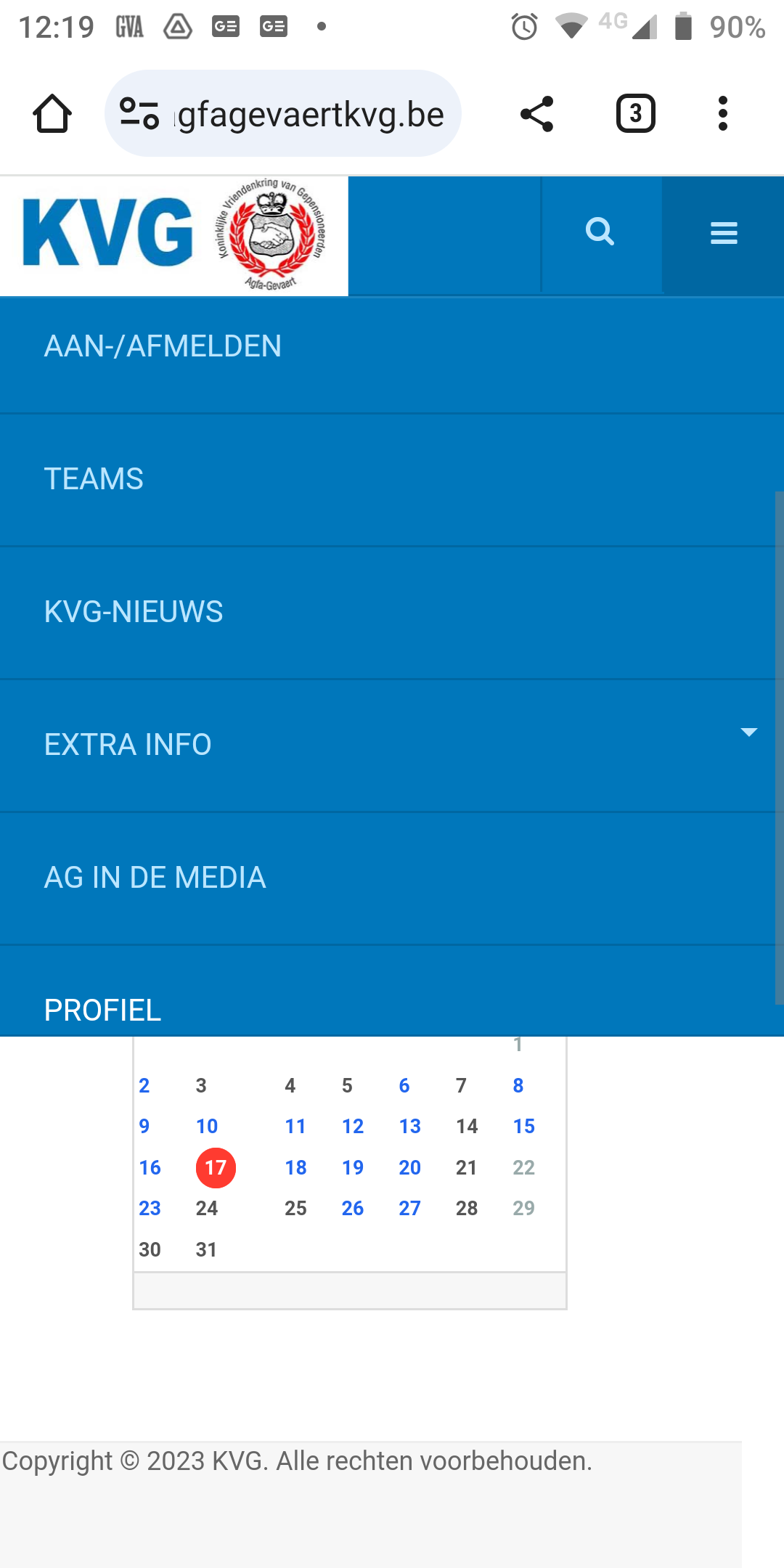784x1568 pixels.
Task: Open the AAN-/AFMELDEN menu item
Action: coord(163,346)
